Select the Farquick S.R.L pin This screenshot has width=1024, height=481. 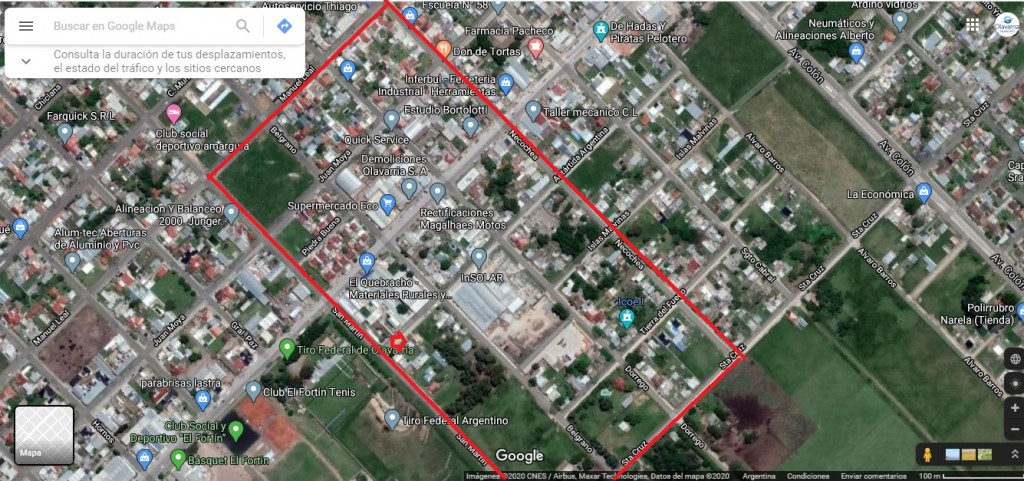click(x=66, y=131)
